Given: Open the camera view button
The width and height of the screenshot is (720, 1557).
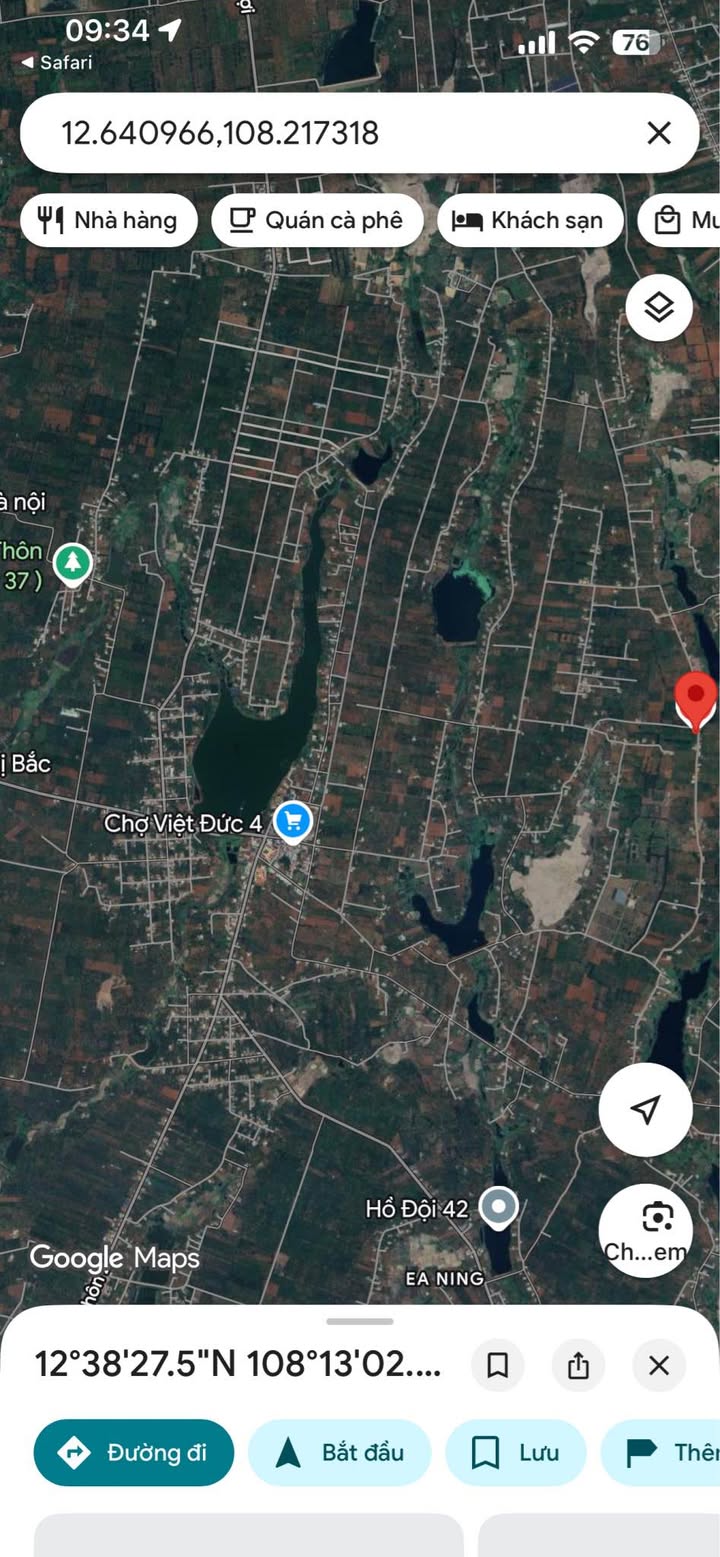Looking at the screenshot, I should (x=645, y=1229).
